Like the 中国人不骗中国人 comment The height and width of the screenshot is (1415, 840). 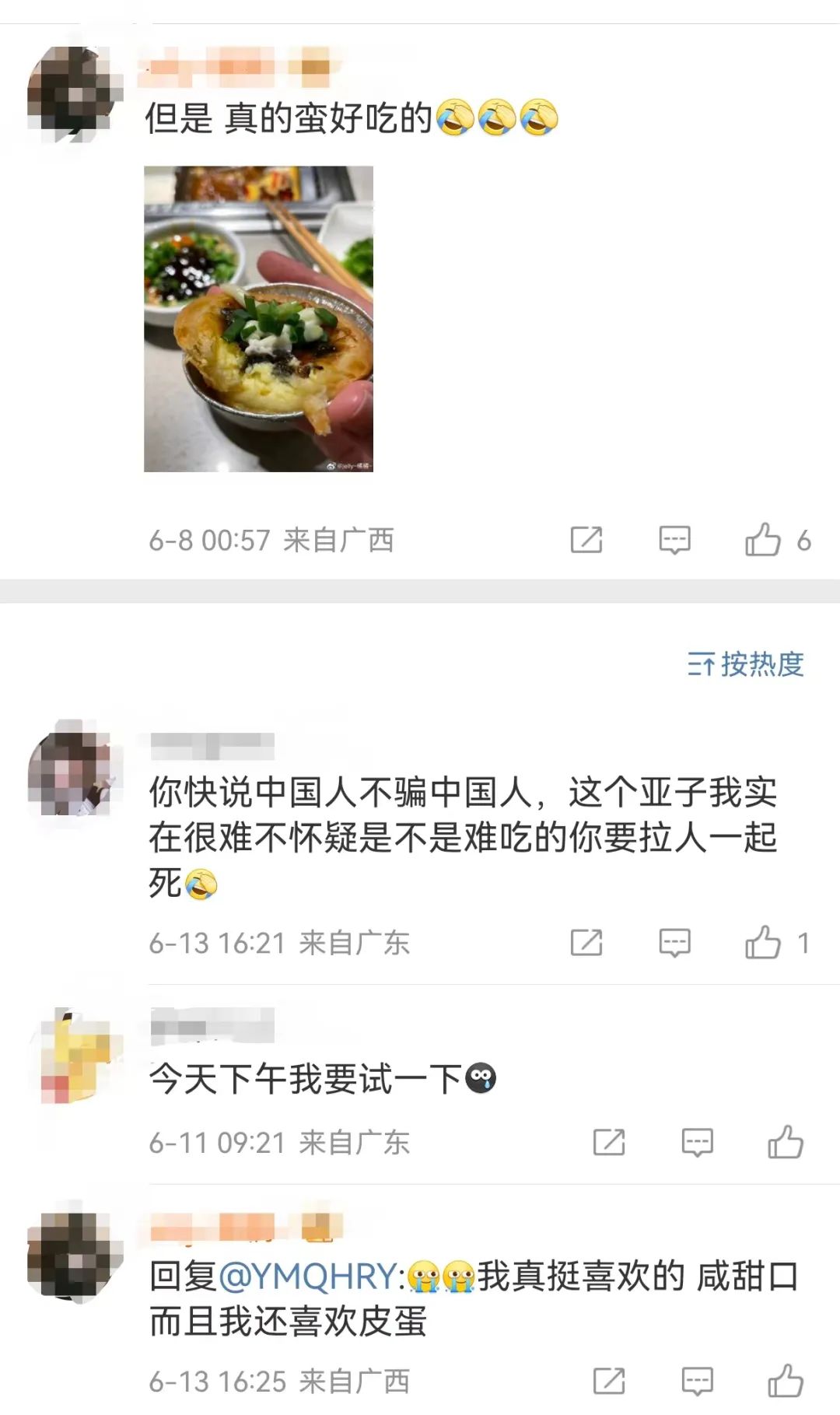(763, 942)
